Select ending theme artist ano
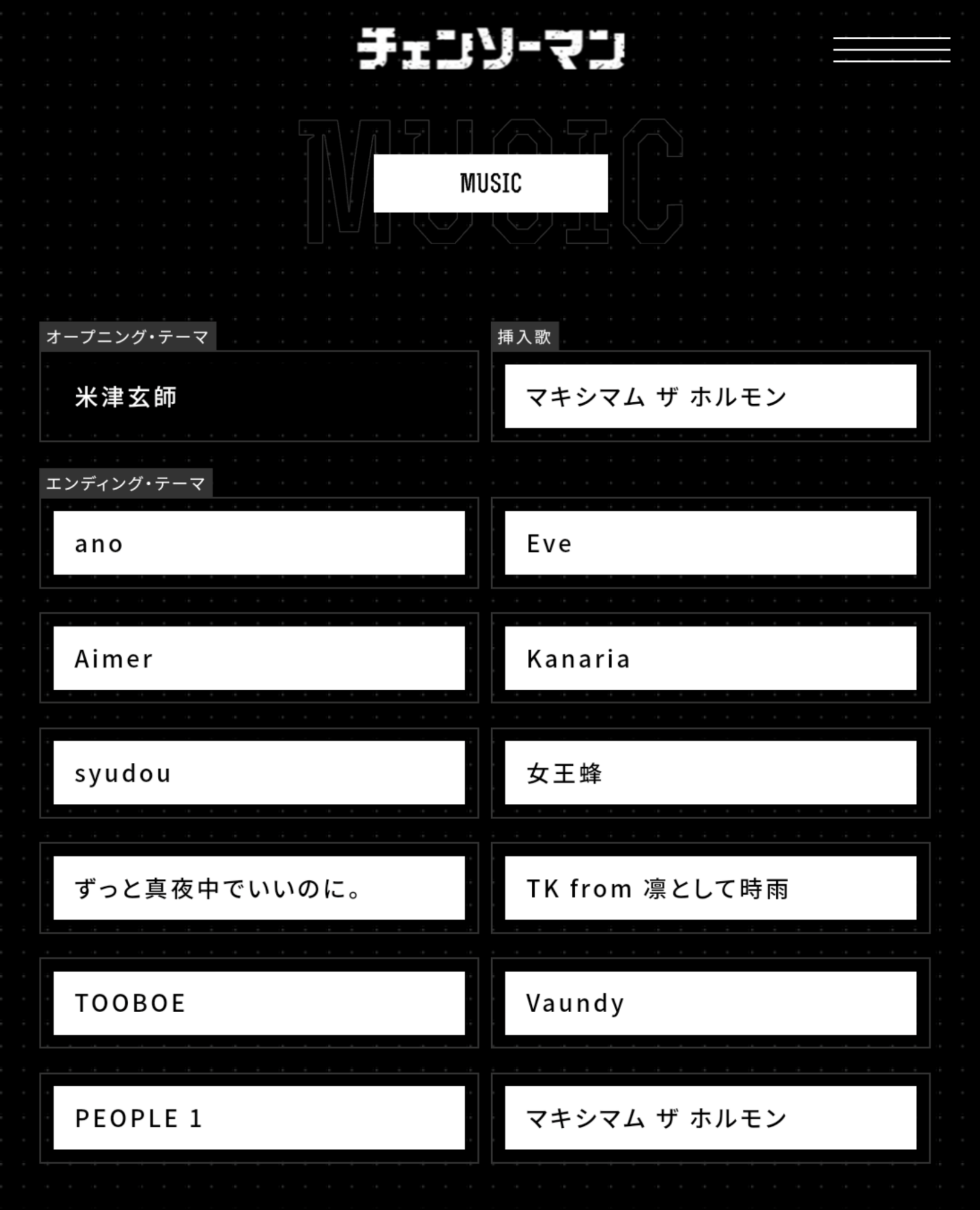The width and height of the screenshot is (980, 1210). (x=259, y=543)
